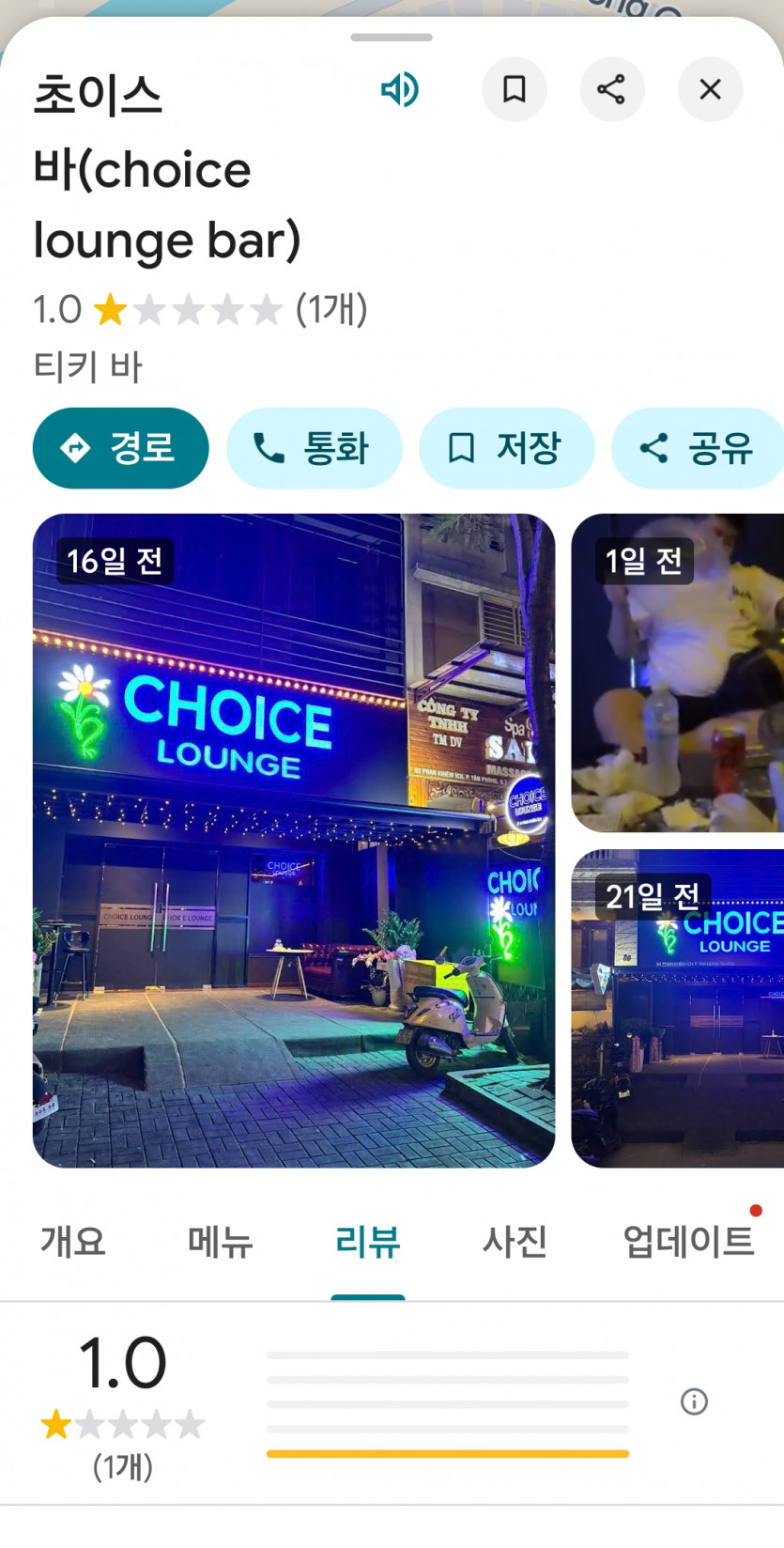Tap the 공유 chip to share
This screenshot has width=784, height=1548.
tap(698, 448)
